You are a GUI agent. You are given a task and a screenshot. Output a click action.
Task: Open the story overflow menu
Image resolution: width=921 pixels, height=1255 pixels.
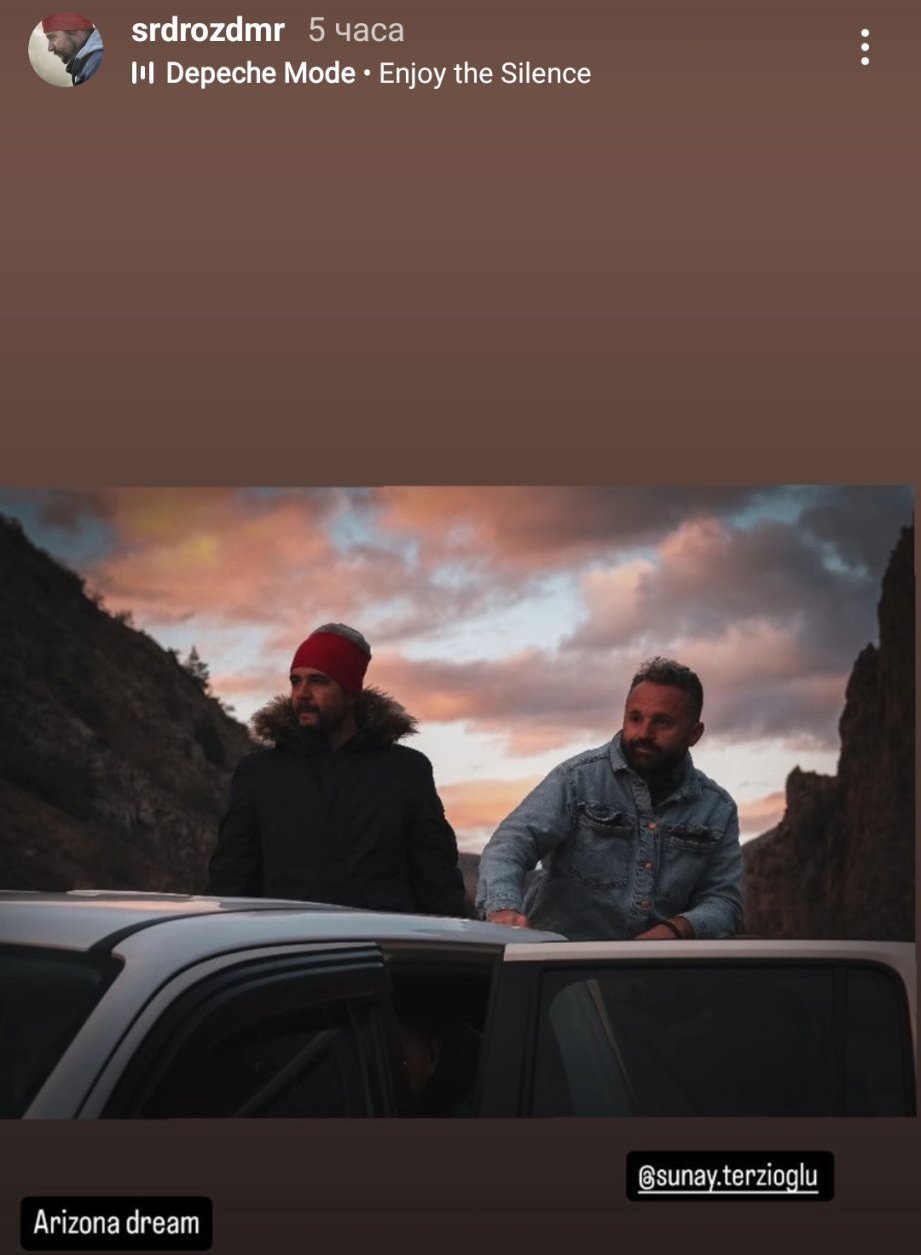(864, 47)
